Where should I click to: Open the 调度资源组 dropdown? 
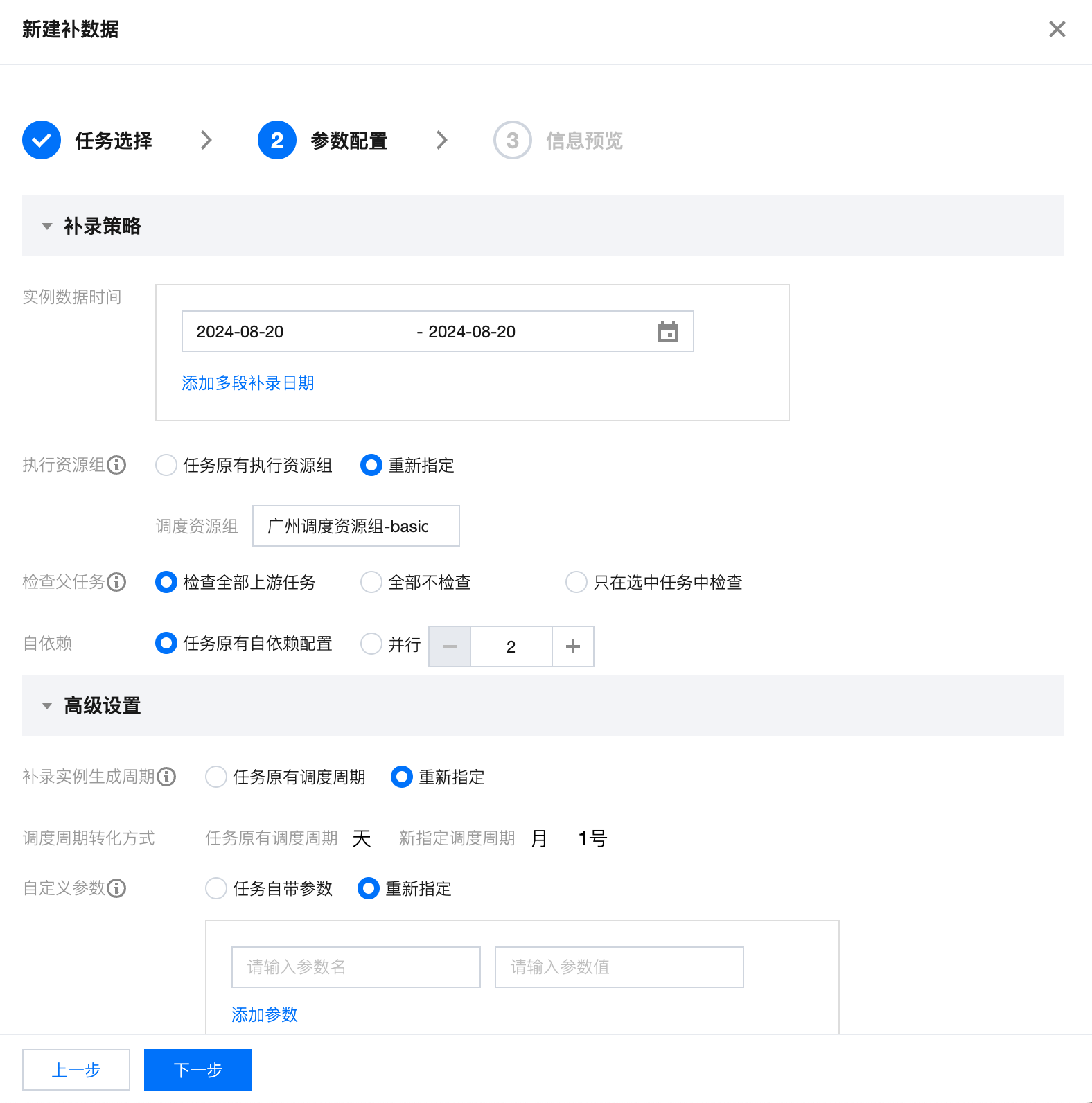point(355,526)
